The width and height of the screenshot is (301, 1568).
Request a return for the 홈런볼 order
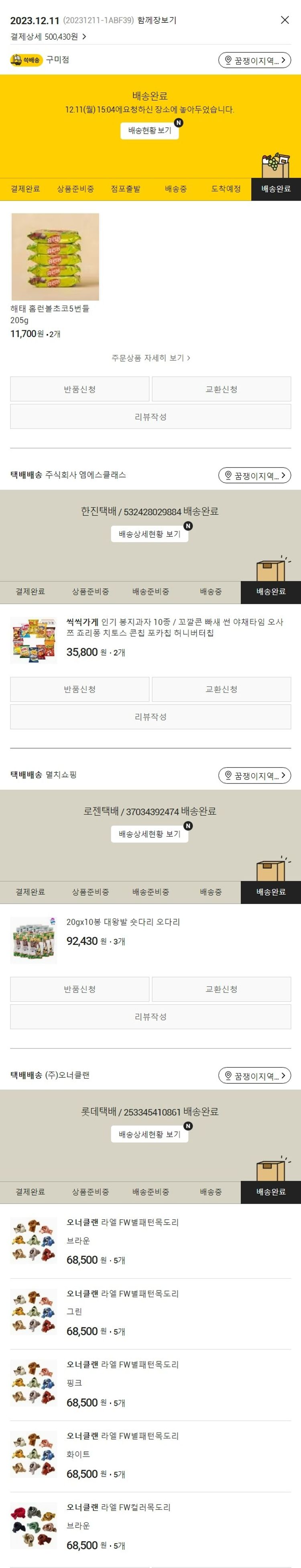click(80, 389)
